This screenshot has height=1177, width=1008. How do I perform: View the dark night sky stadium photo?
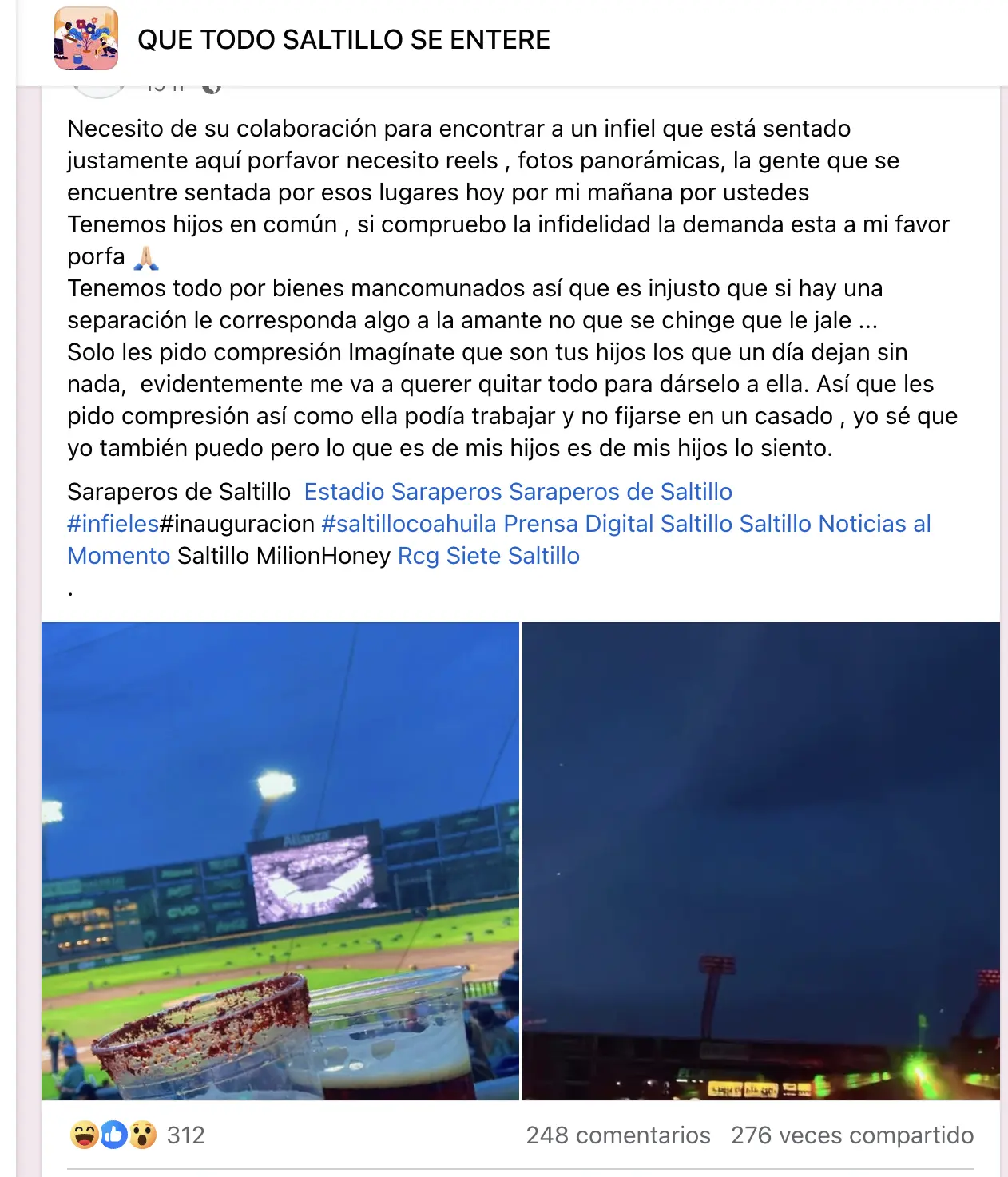(x=760, y=860)
